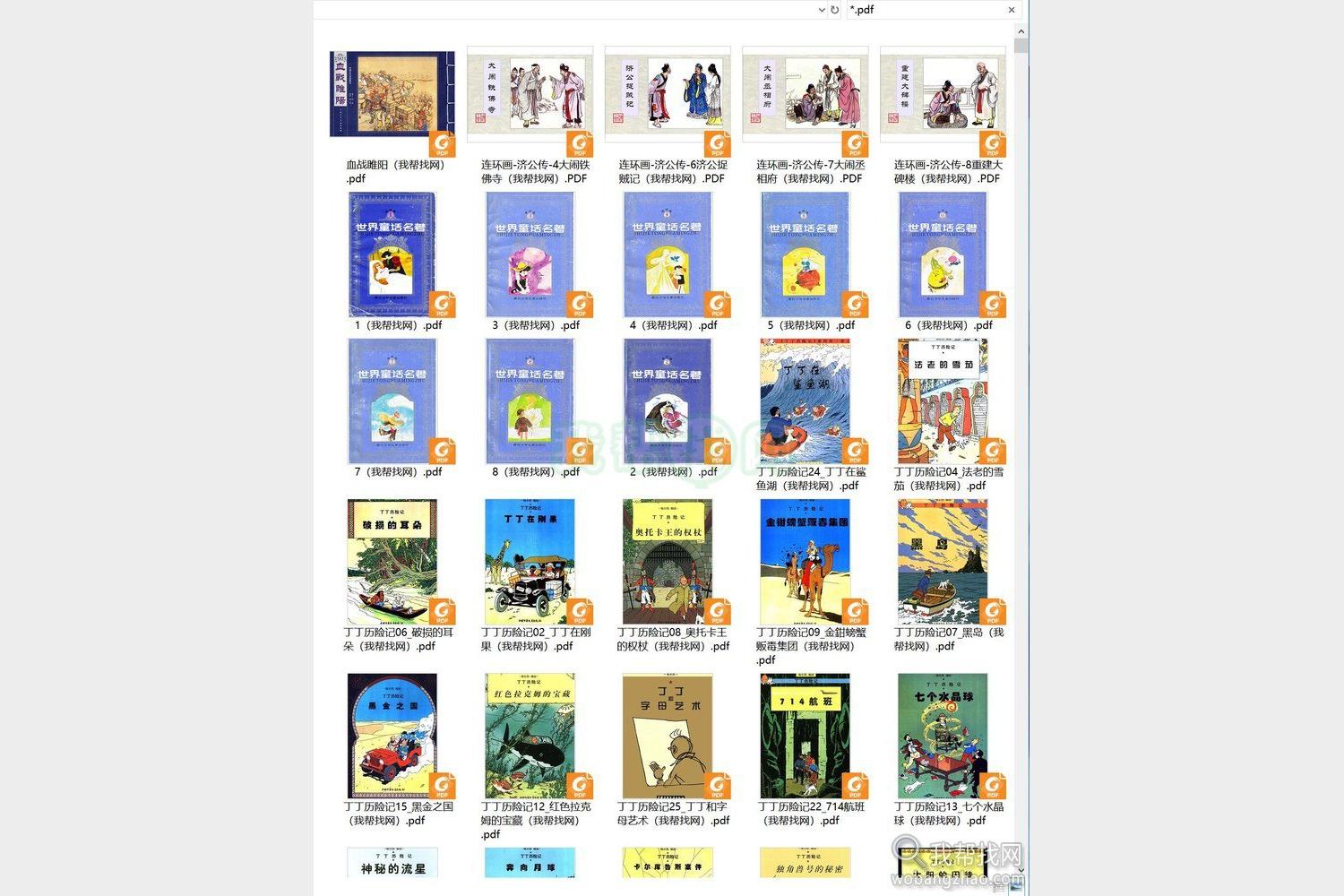Expand the address bar history dropdown
Viewport: 1344px width, 896px height.
[x=821, y=10]
